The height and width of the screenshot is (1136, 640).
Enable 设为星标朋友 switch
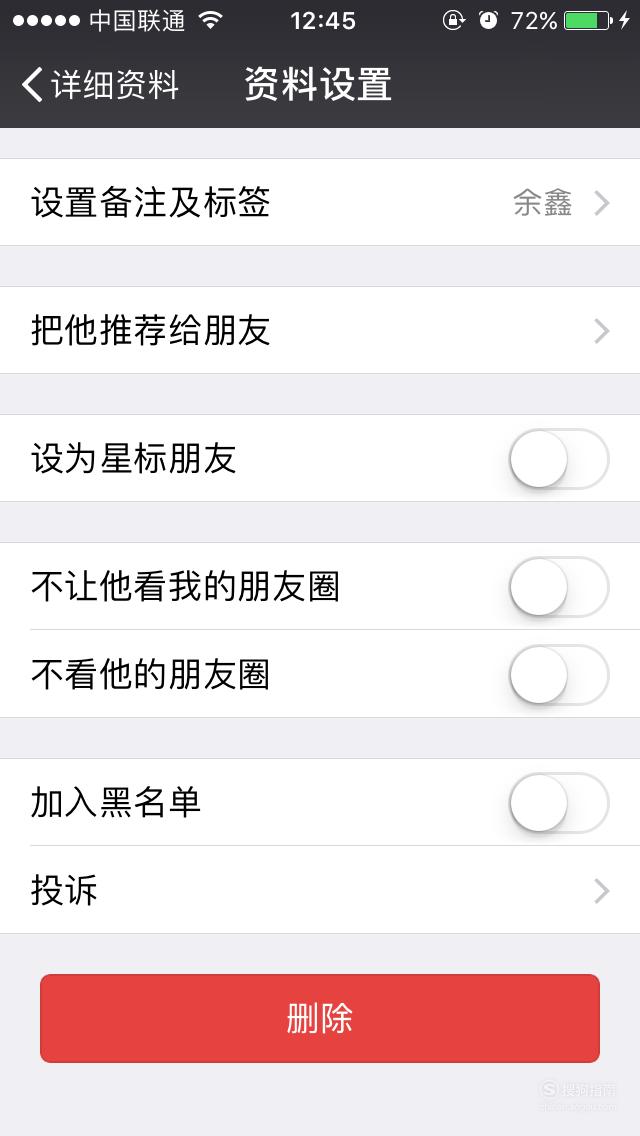pos(559,459)
